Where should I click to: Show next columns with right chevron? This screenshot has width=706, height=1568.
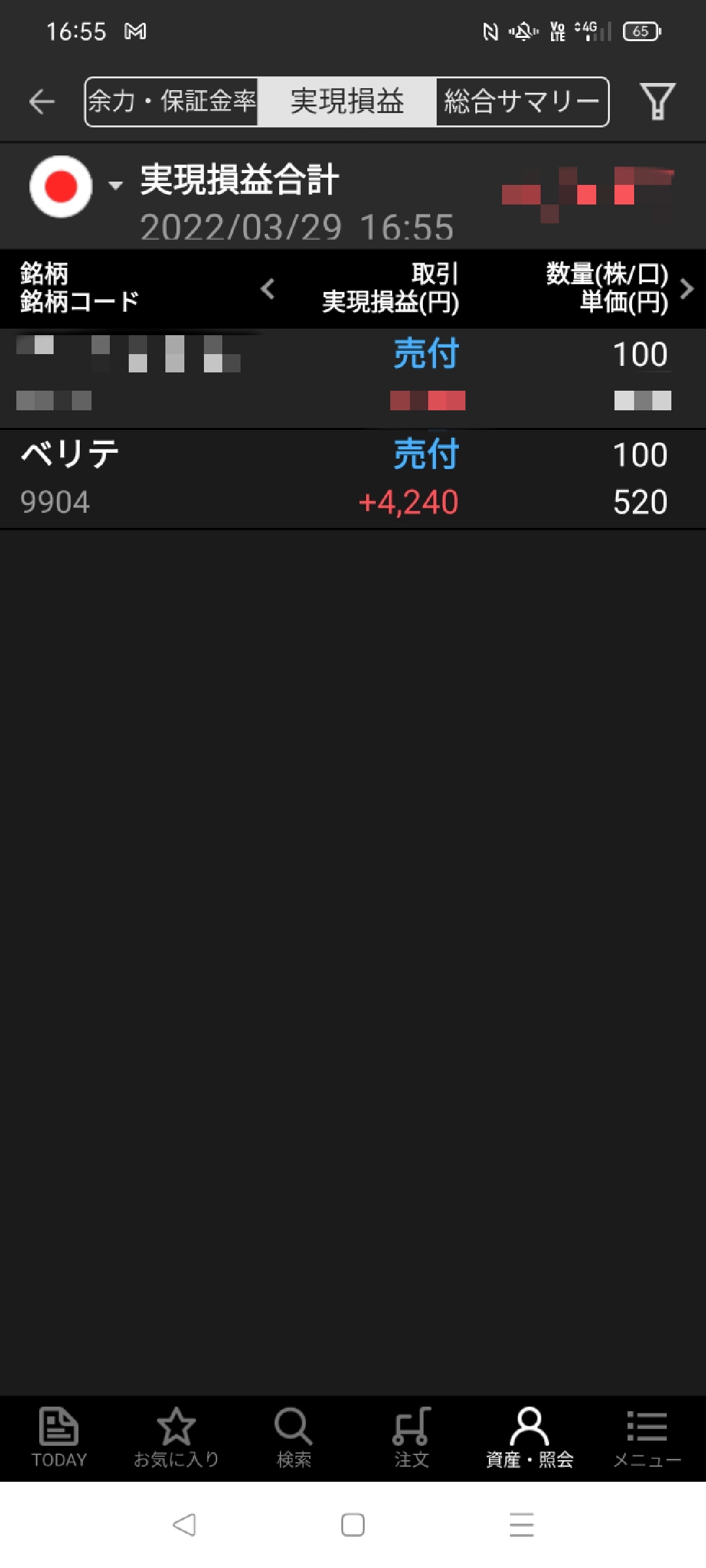(x=687, y=288)
